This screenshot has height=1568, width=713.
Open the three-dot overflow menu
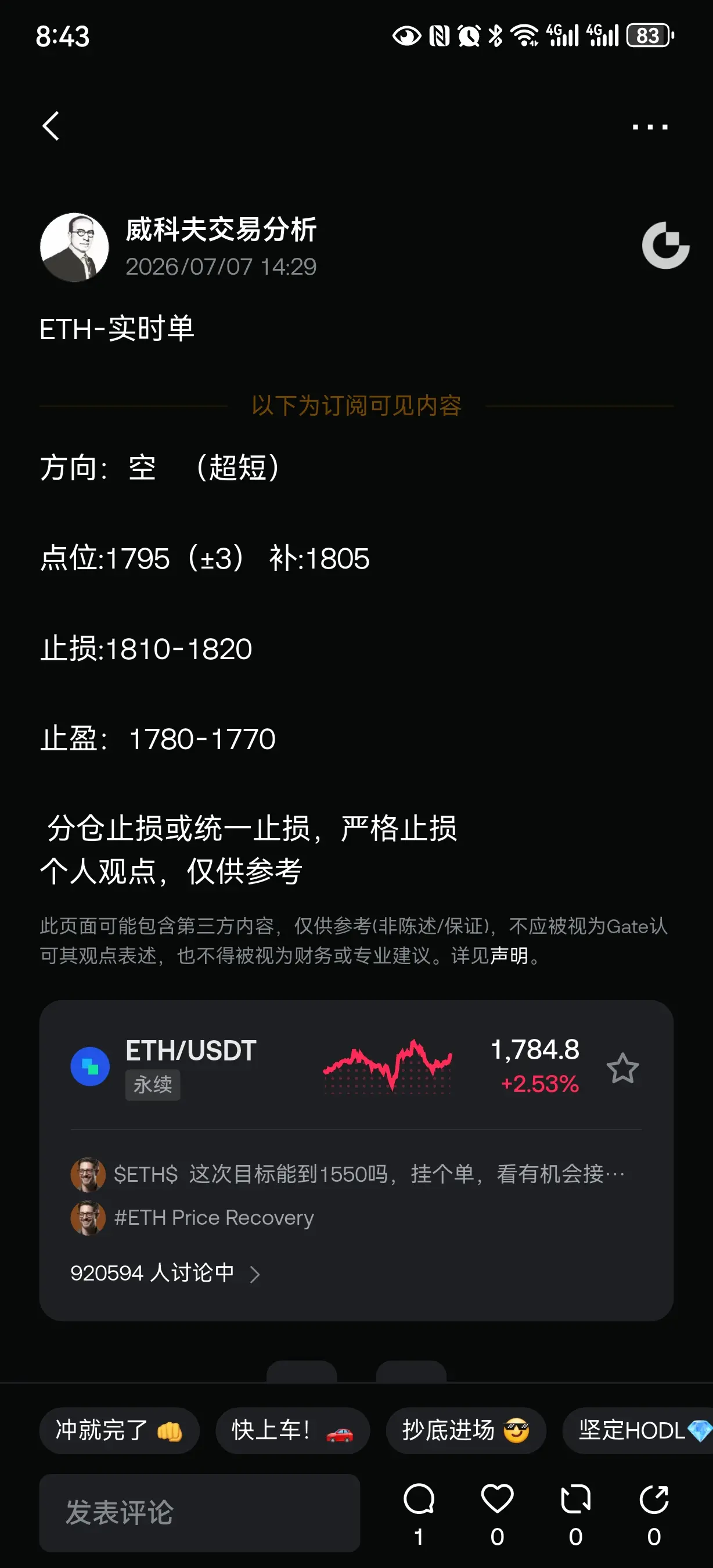(650, 127)
